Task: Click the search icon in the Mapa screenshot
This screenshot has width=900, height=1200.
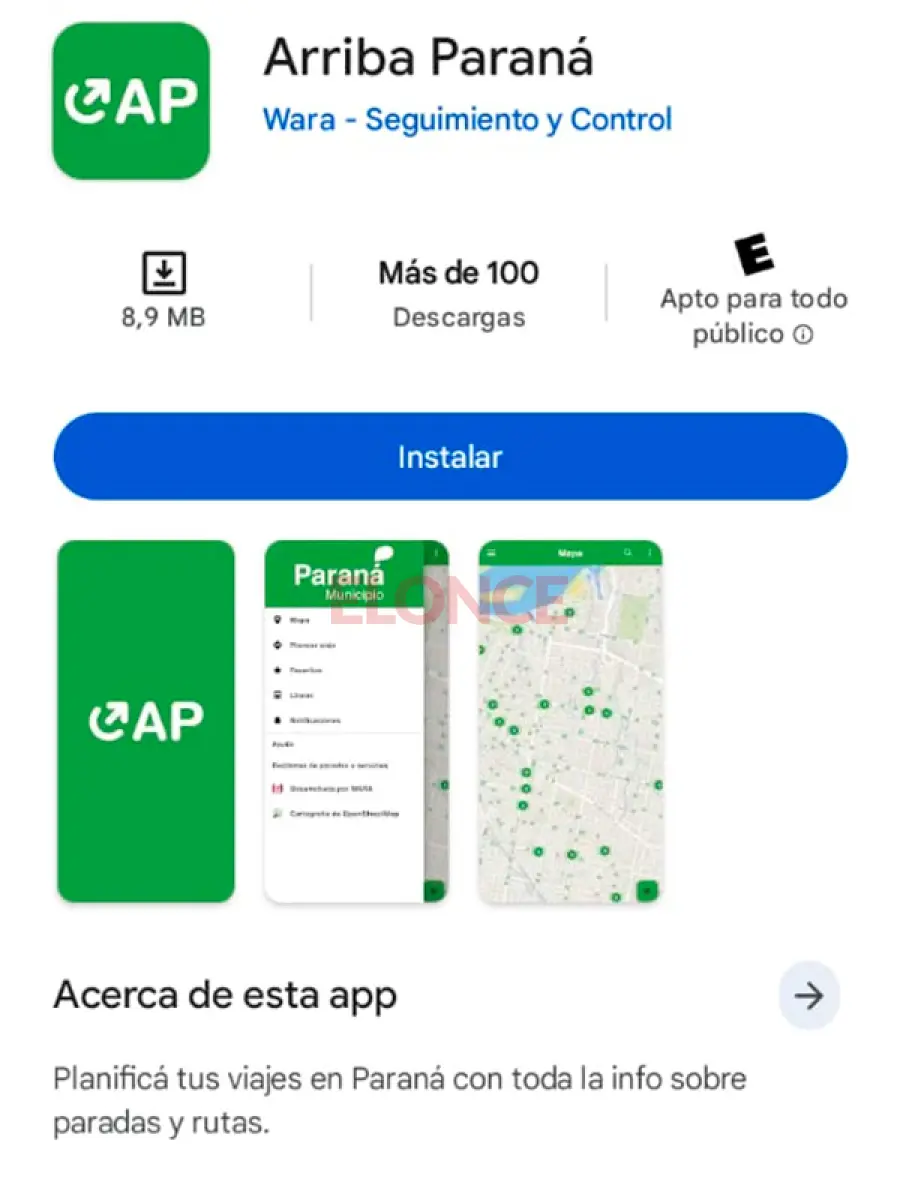Action: pos(628,553)
